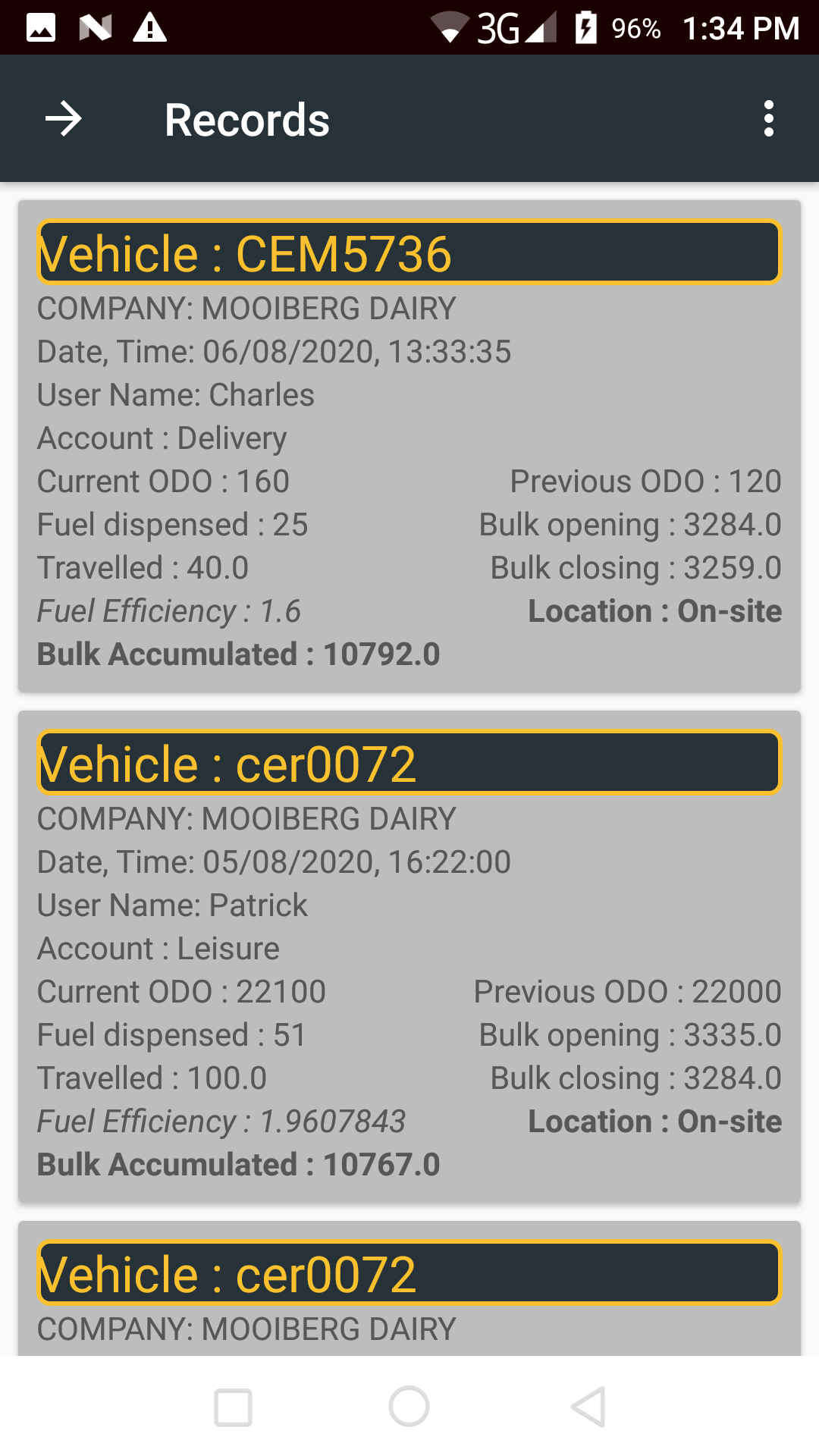Go to the home screen
This screenshot has height=1456, width=819.
(x=409, y=1407)
